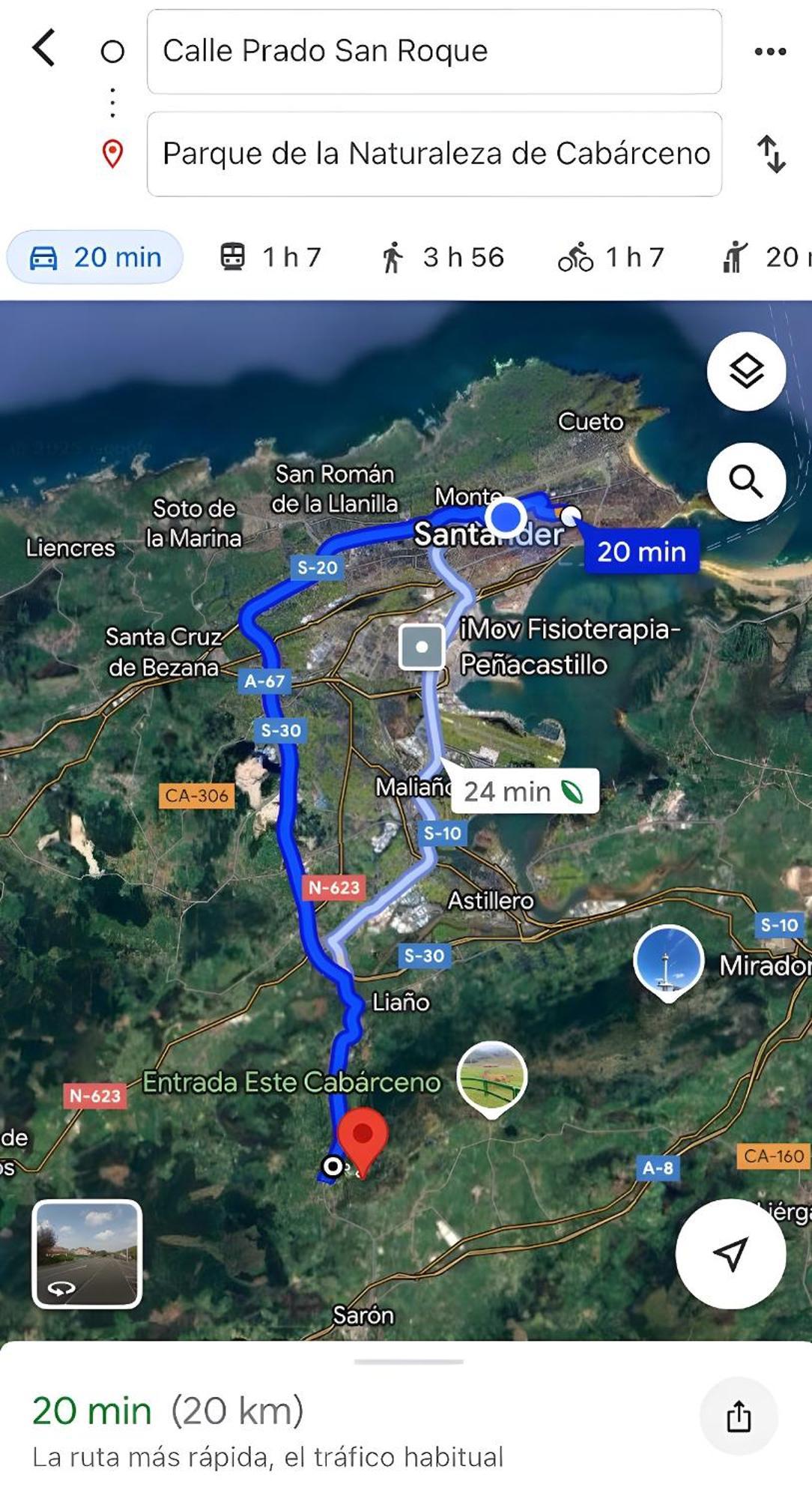
Task: Open the map layers button
Action: pos(746,371)
